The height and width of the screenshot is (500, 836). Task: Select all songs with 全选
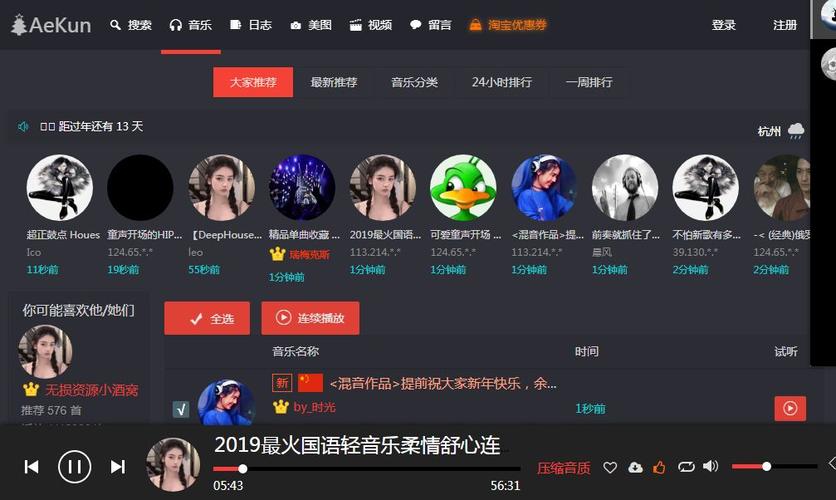point(207,318)
